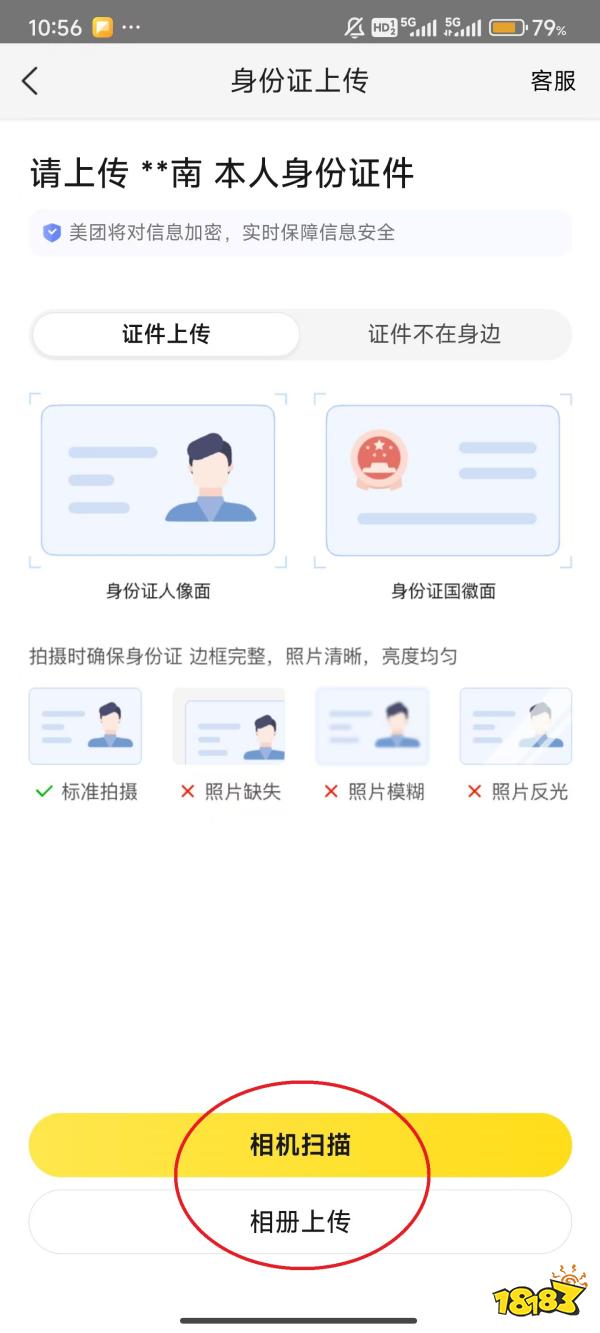Tap the 相机扫描 button
The image size is (600, 1333).
pos(300,1145)
